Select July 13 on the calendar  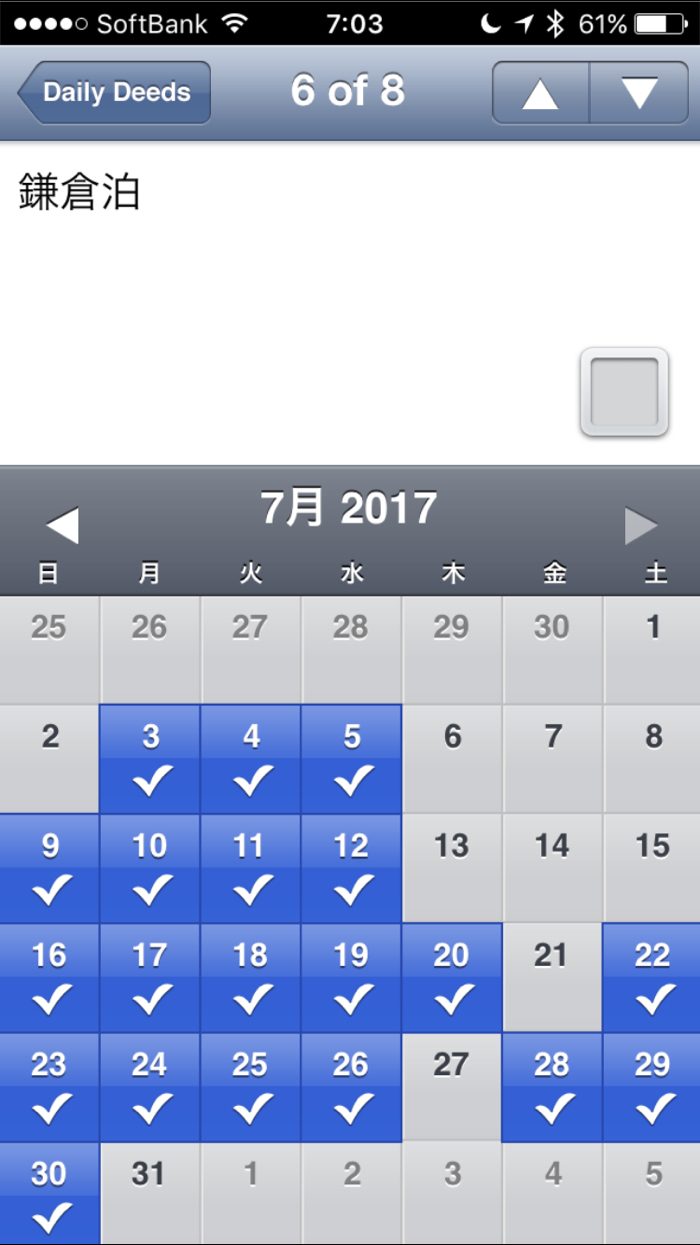[452, 867]
